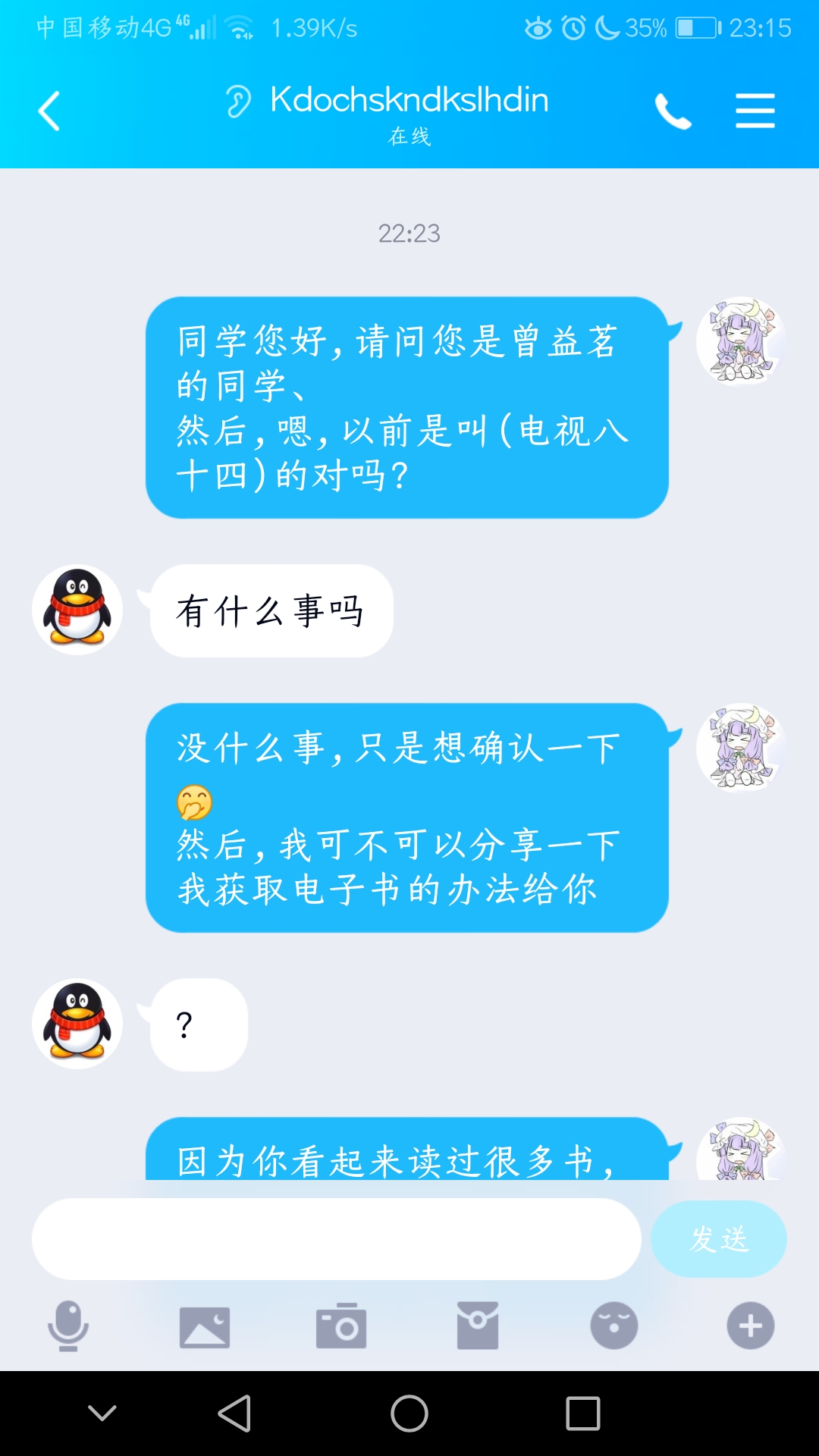Open the camera to take photo
This screenshot has height=1456, width=819.
(x=341, y=1326)
